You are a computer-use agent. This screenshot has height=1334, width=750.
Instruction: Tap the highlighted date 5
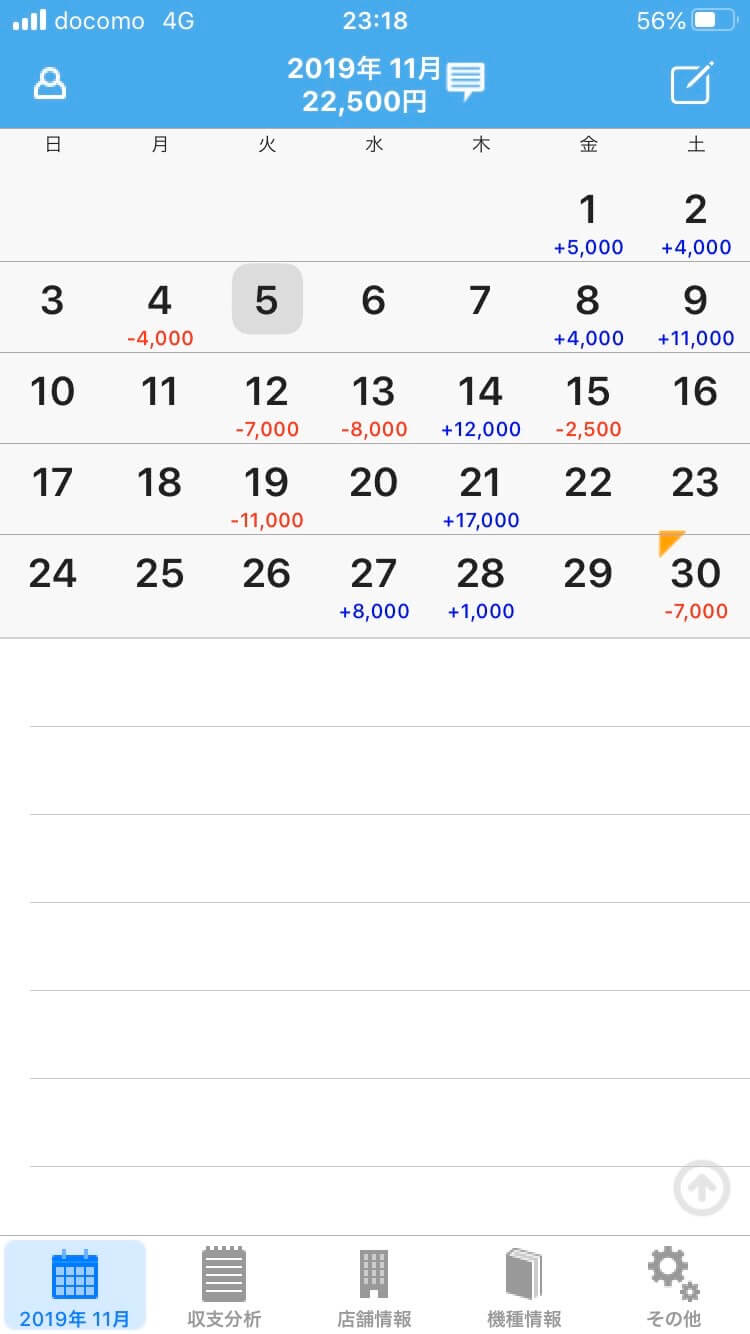(267, 299)
